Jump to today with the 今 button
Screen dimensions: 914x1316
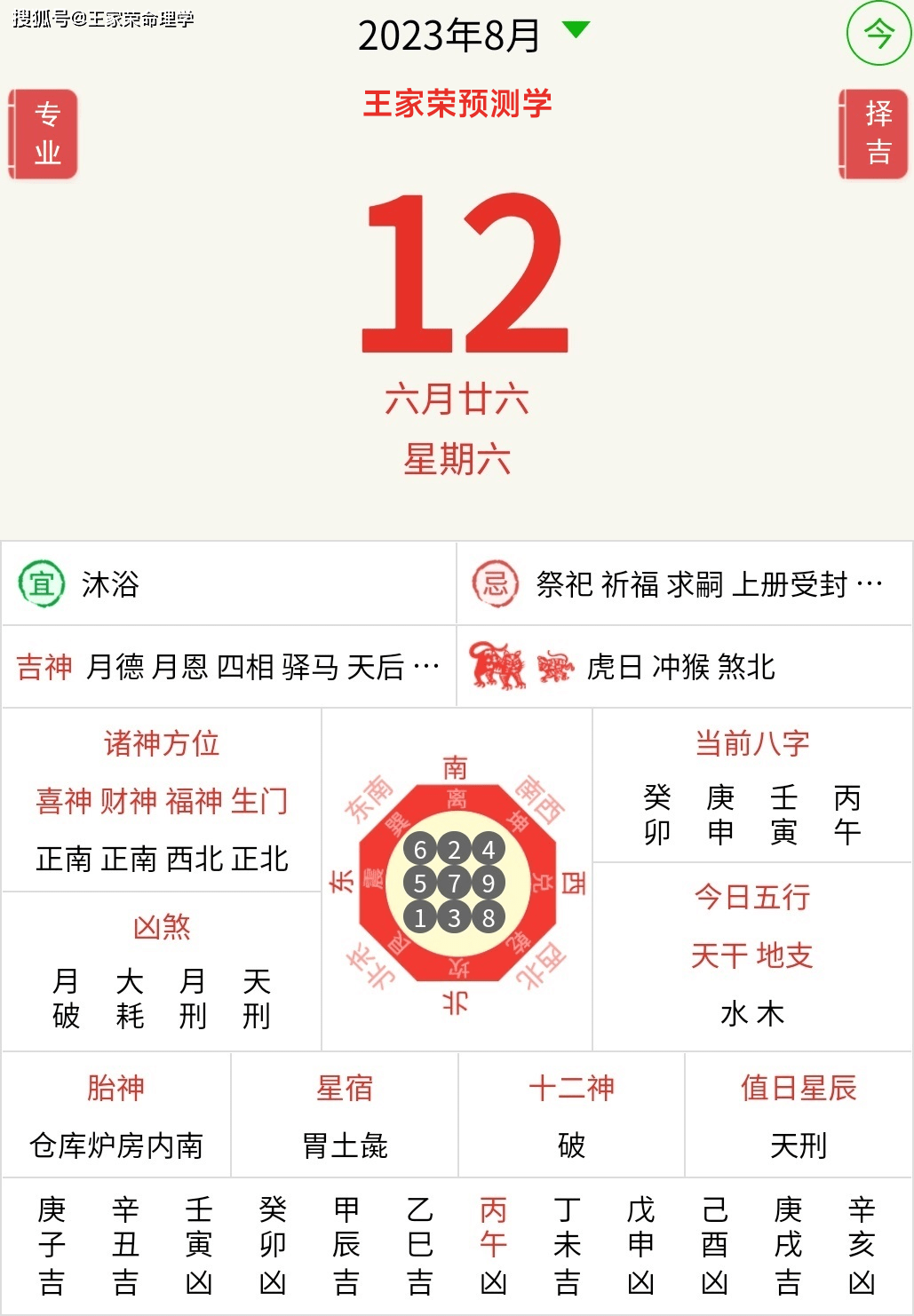point(878,35)
